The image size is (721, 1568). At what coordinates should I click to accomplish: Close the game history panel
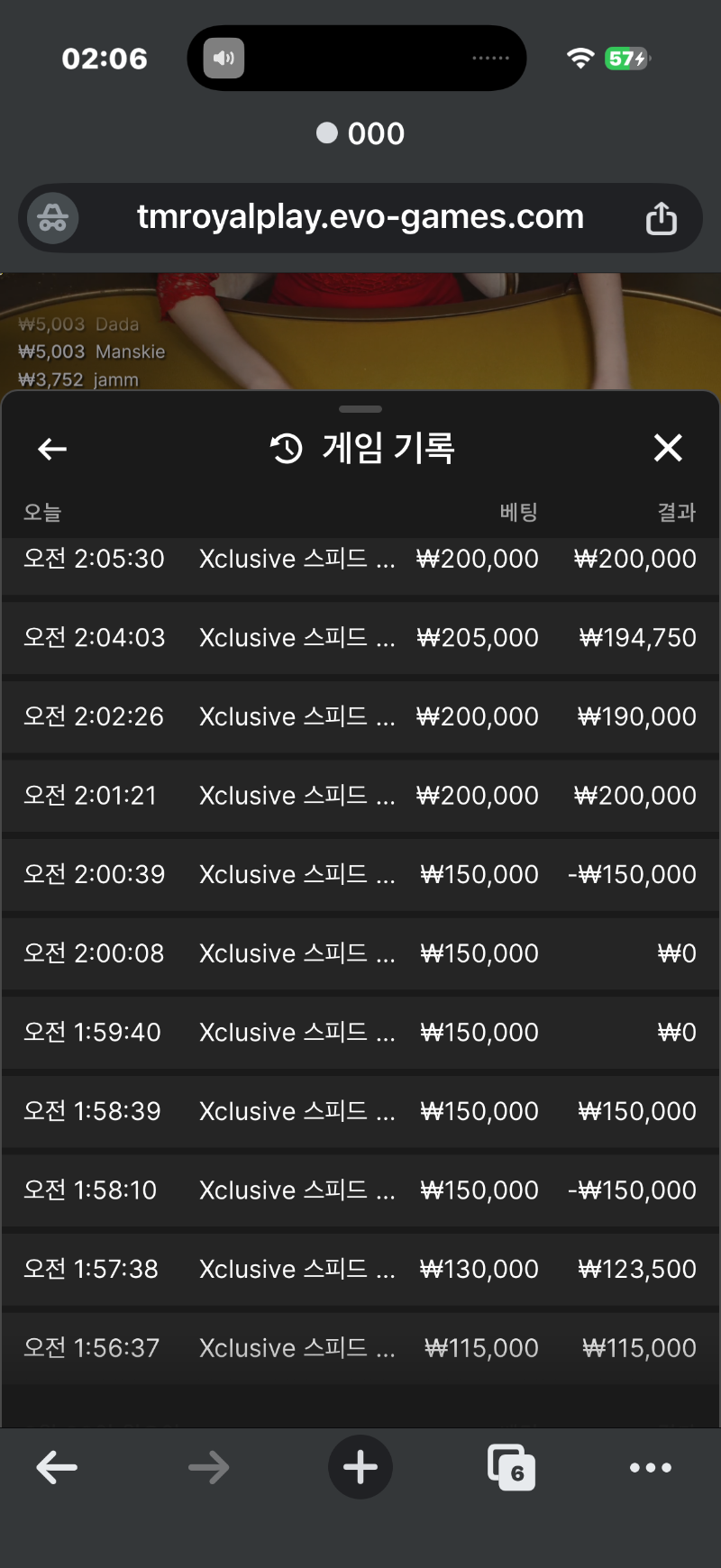668,448
